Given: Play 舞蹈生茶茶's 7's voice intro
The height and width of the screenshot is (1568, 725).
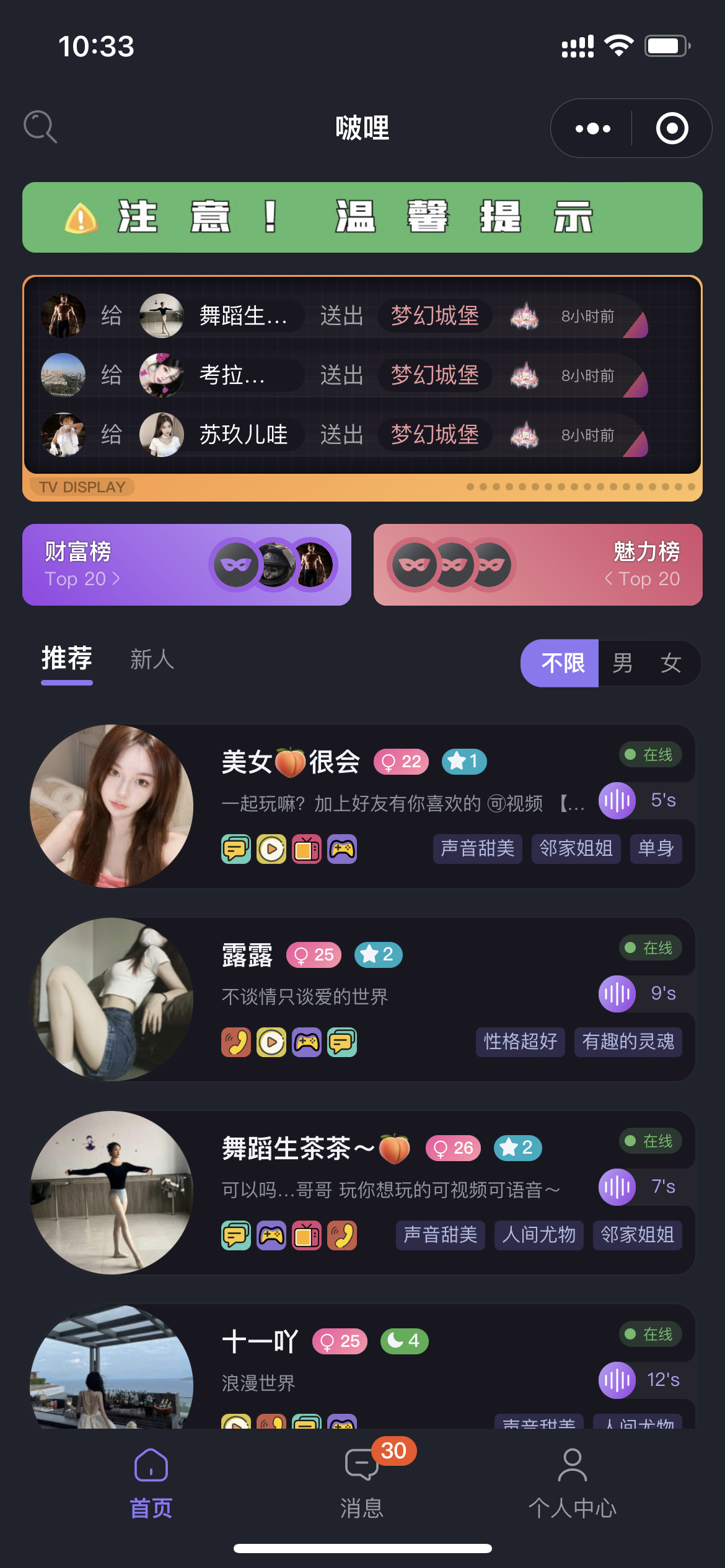Looking at the screenshot, I should pyautogui.click(x=617, y=1187).
